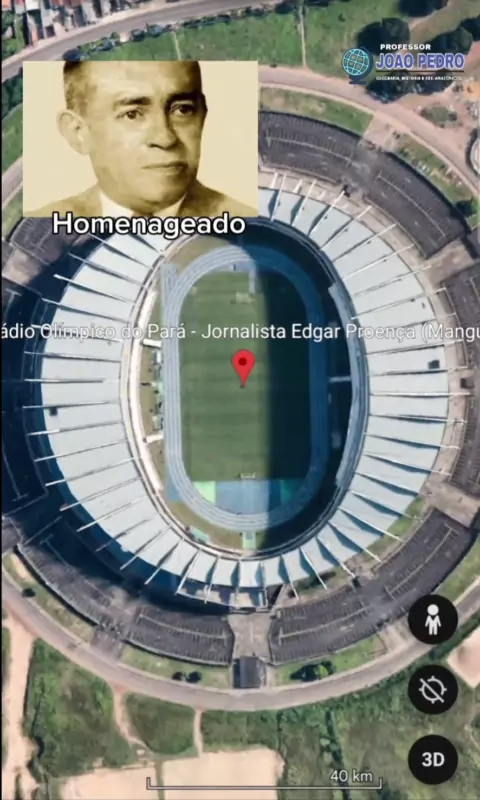Switch the map to 3D view
Image resolution: width=480 pixels, height=800 pixels.
click(x=433, y=760)
